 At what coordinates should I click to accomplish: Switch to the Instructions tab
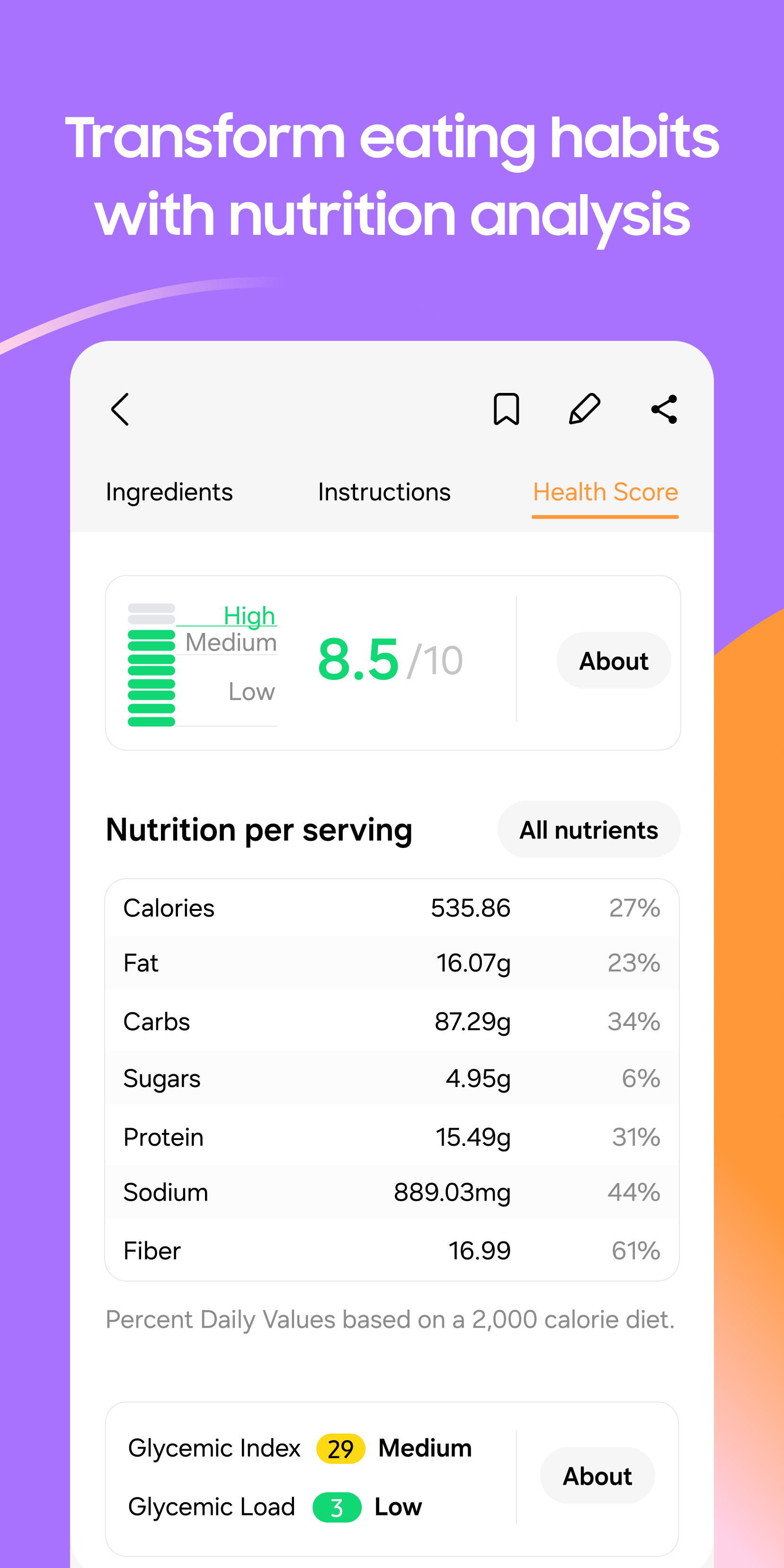pyautogui.click(x=384, y=492)
